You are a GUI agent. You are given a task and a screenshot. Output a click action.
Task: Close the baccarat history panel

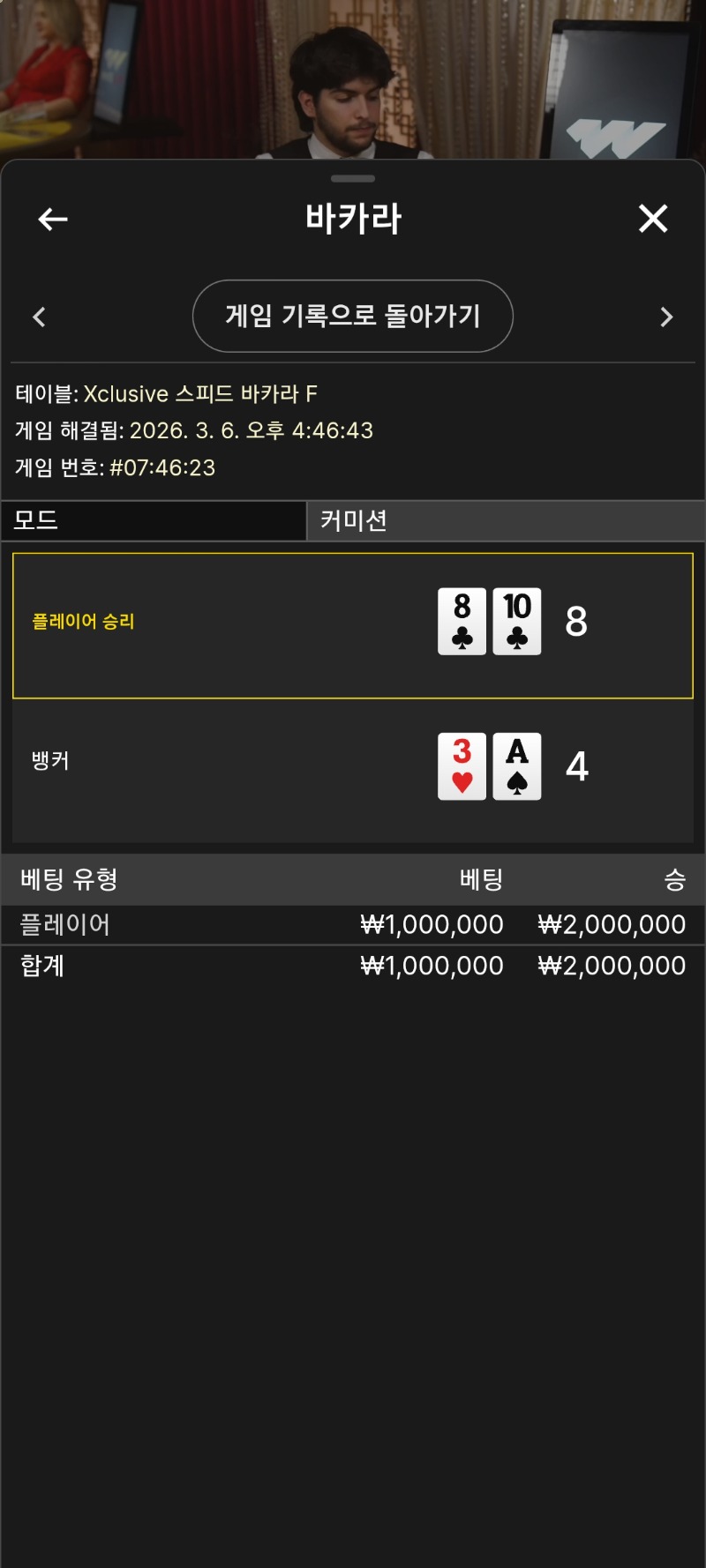pos(653,219)
